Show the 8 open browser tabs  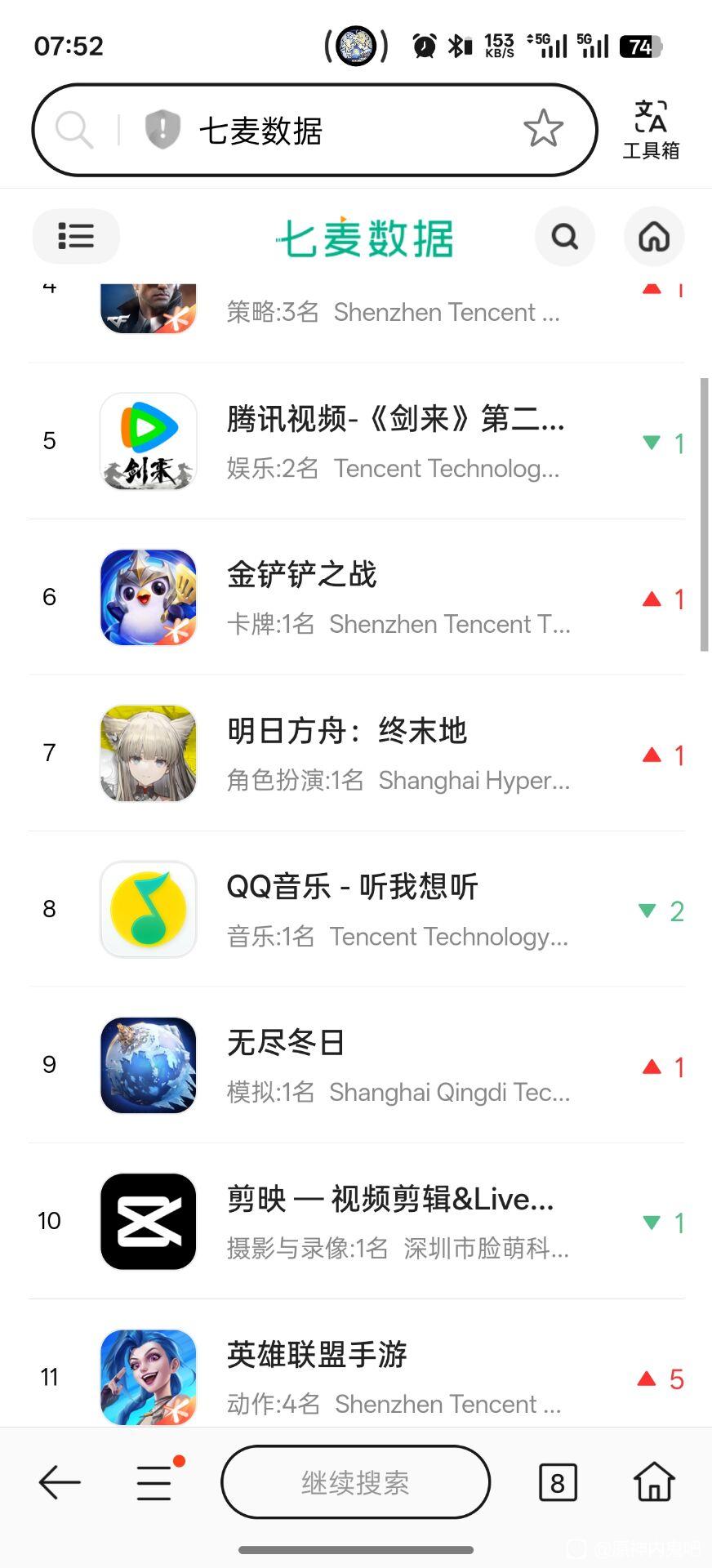[558, 1482]
